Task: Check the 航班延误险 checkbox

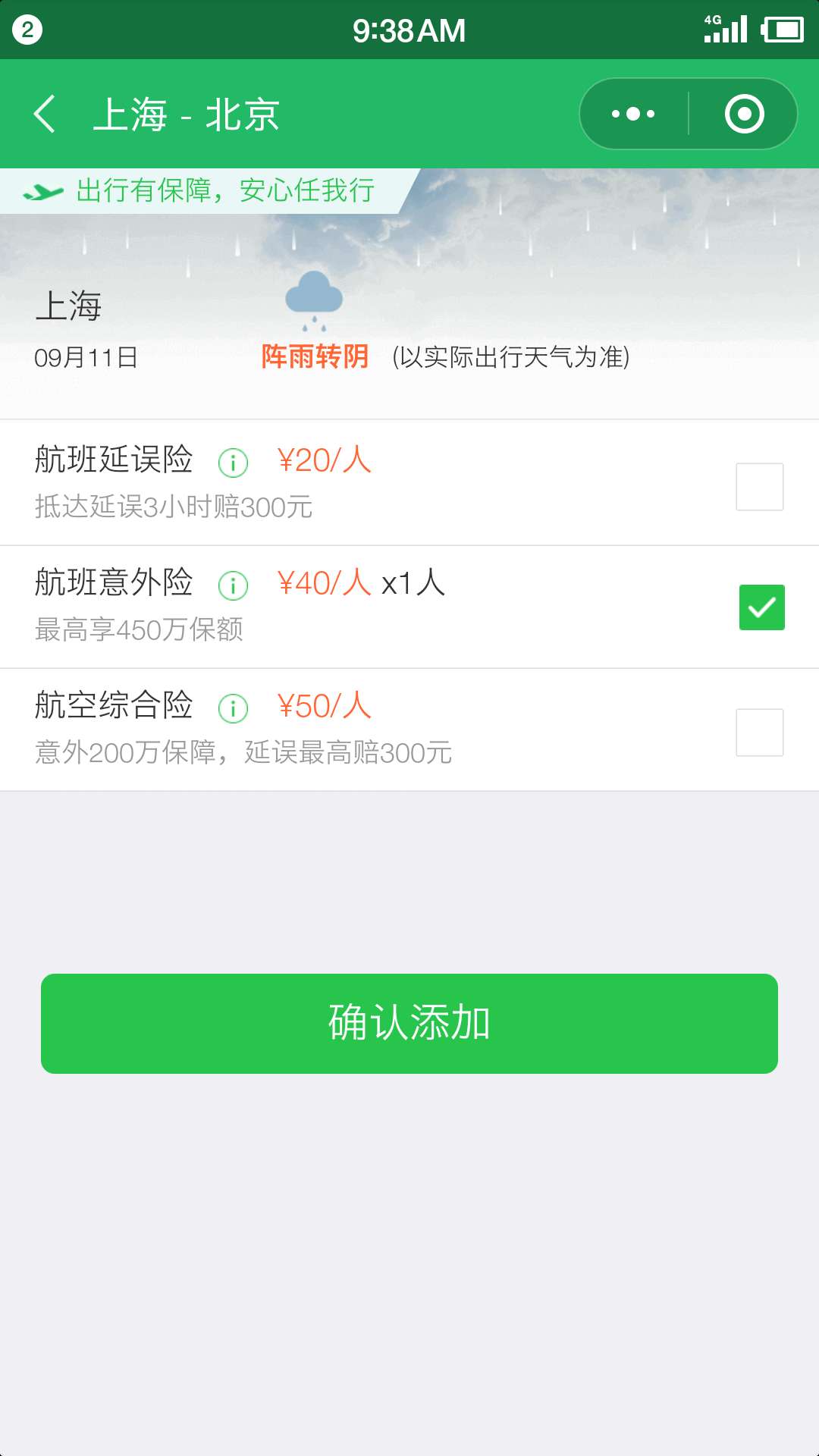Action: [x=759, y=487]
